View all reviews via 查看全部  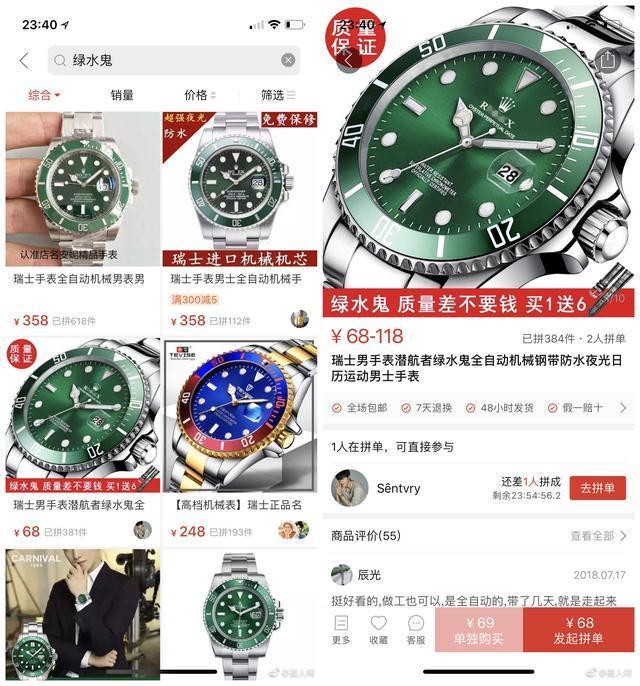click(x=598, y=536)
